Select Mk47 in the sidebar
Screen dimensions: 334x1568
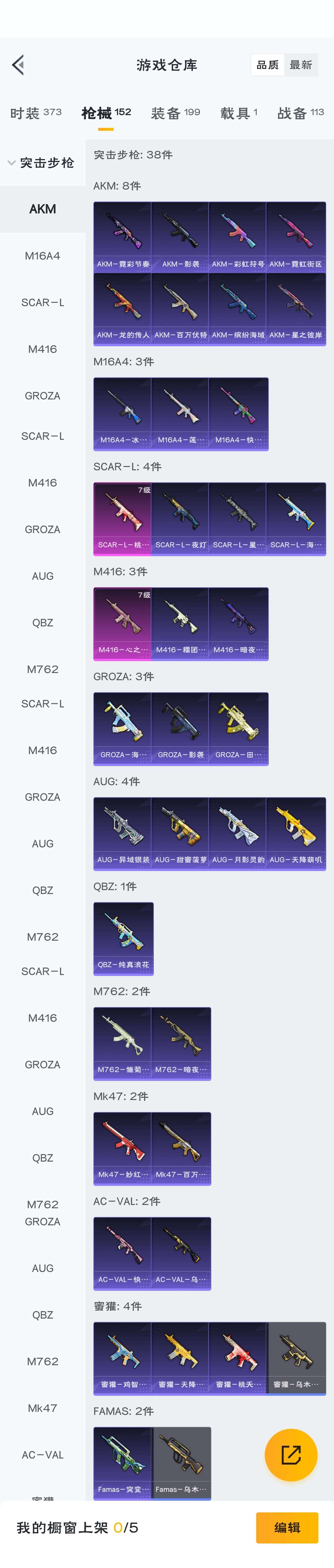click(x=43, y=1408)
